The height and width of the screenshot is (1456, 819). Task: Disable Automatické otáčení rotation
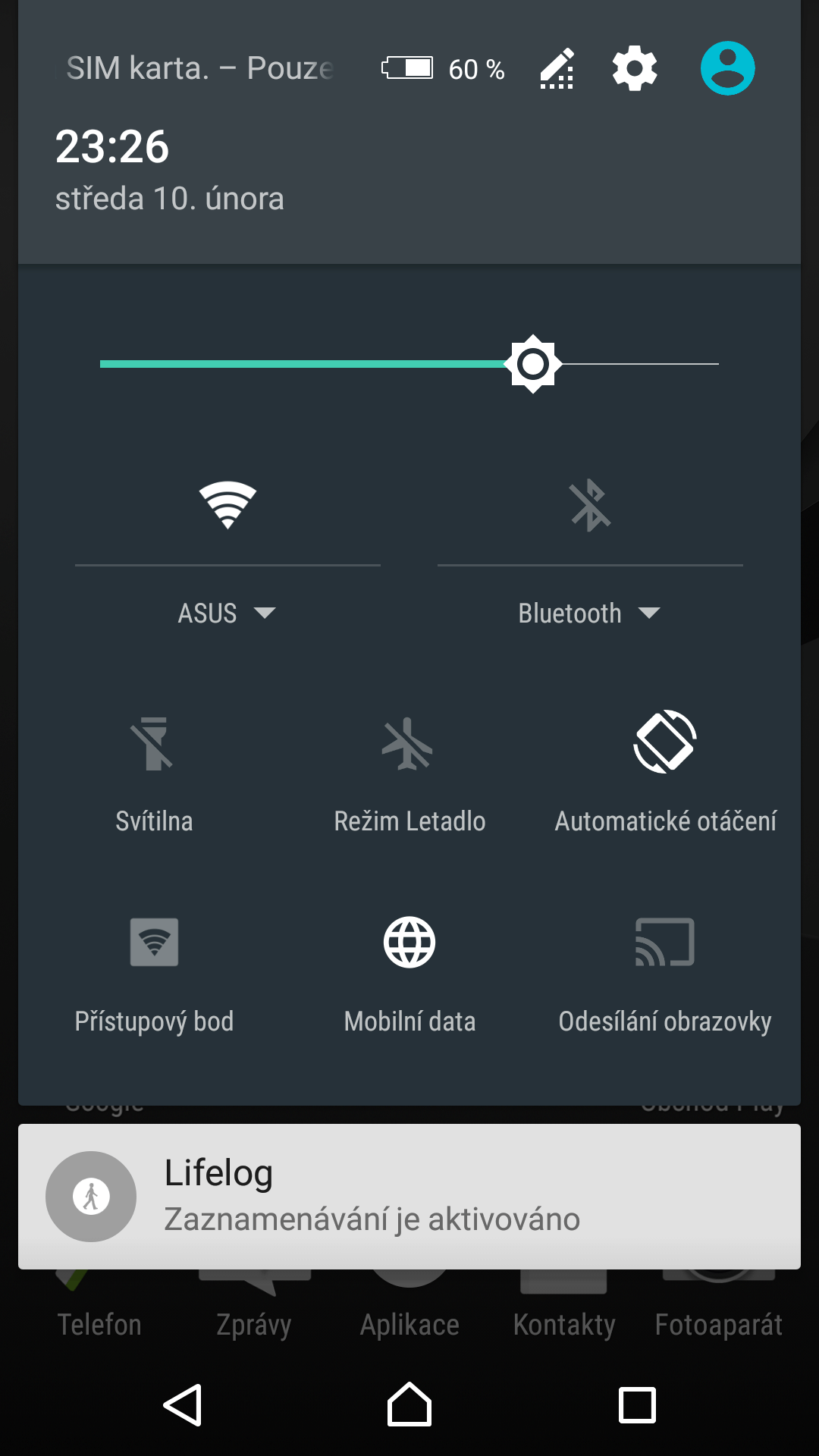point(665,773)
